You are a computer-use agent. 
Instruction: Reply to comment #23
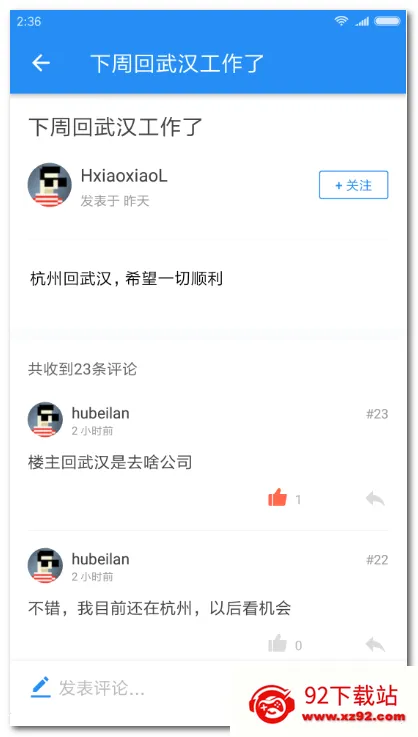(375, 499)
